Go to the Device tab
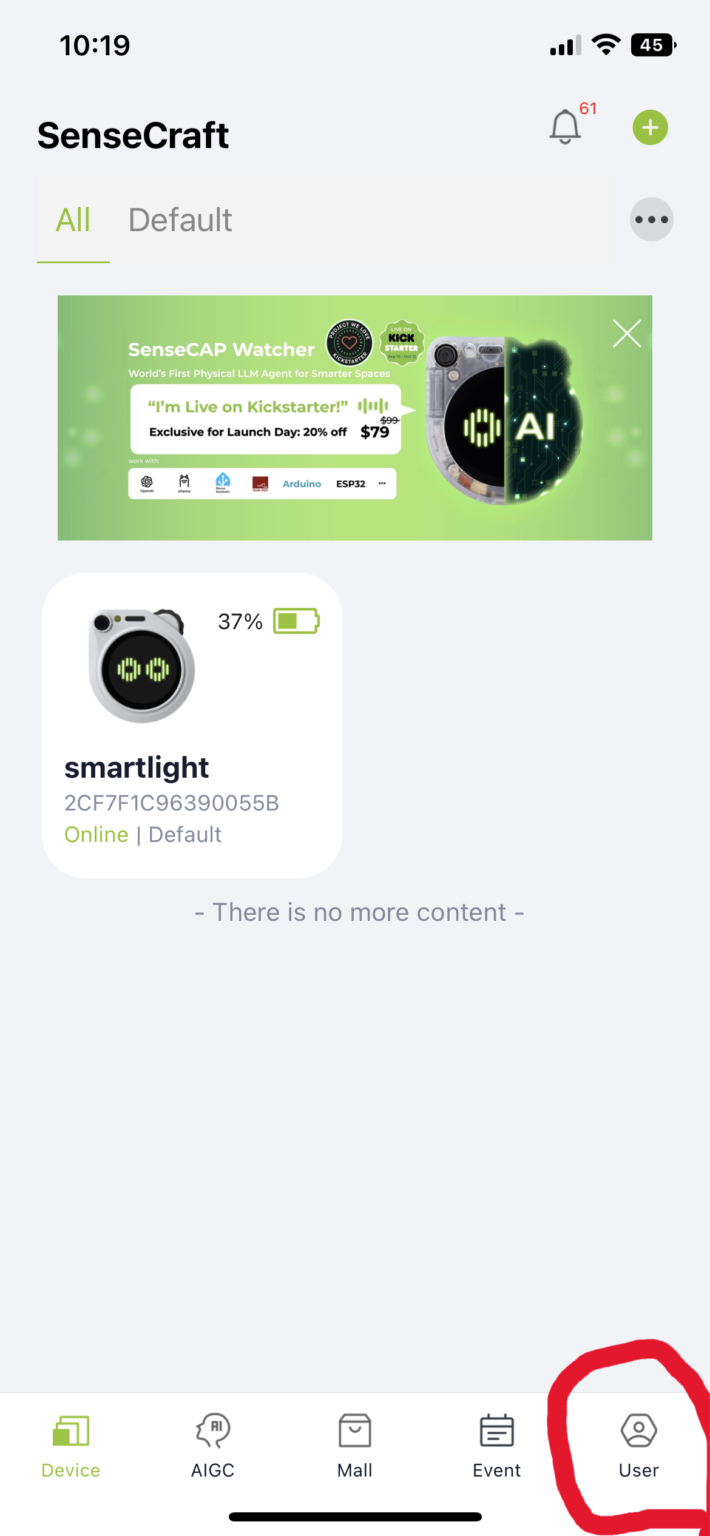Screen dimensions: 710x1536 point(71,1446)
